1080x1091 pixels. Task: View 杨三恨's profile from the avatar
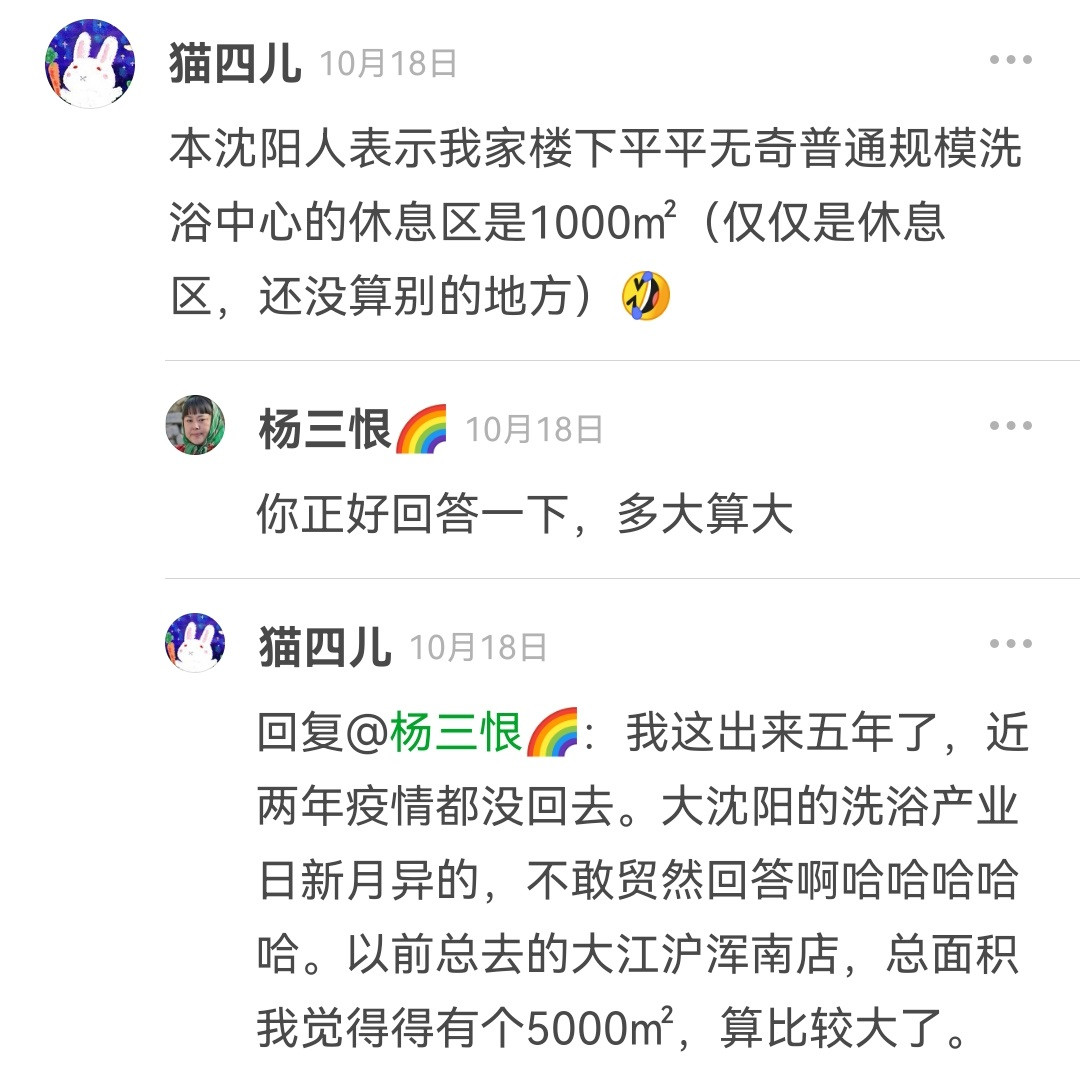[195, 426]
